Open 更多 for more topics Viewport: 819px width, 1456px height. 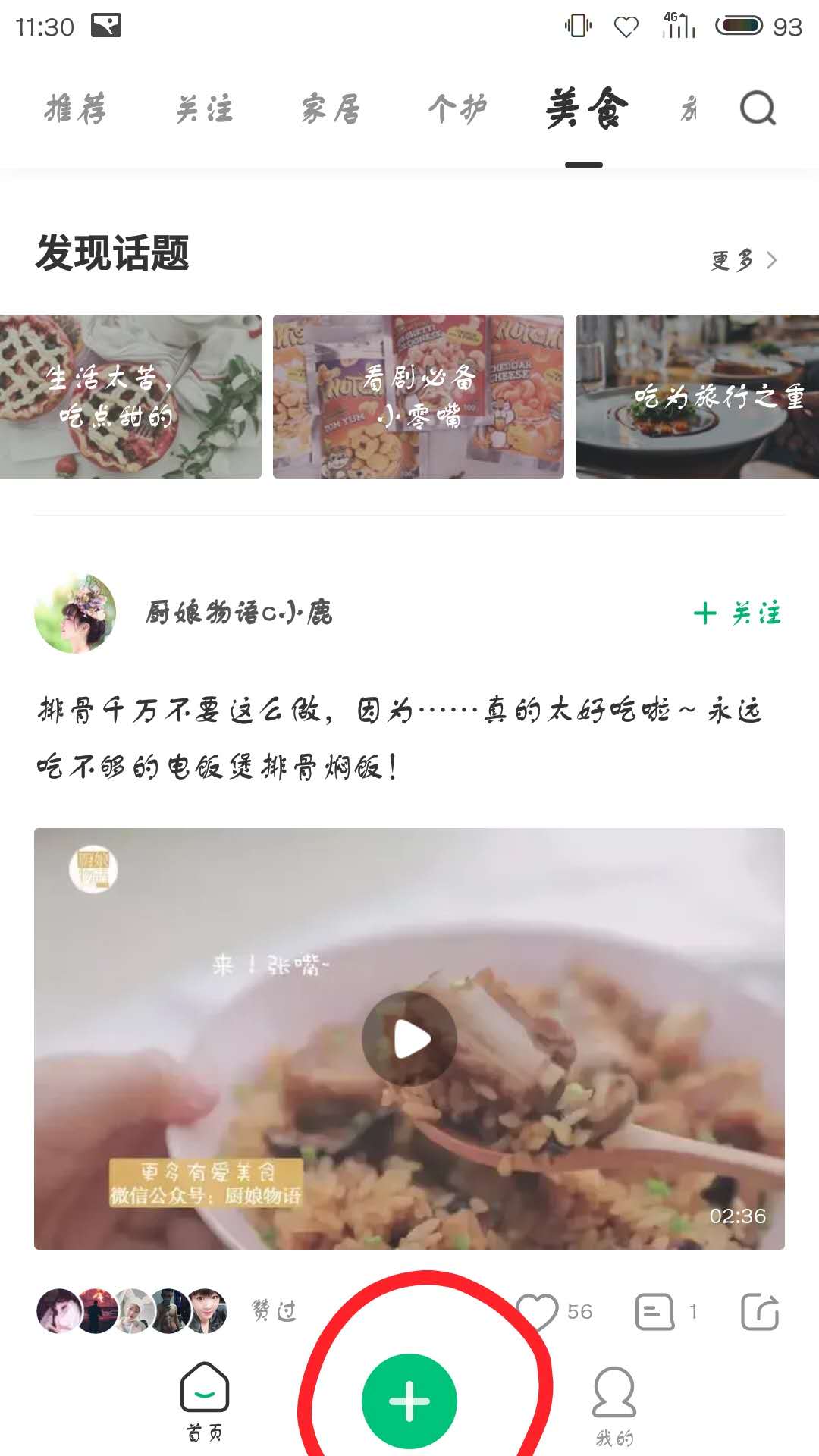744,260
